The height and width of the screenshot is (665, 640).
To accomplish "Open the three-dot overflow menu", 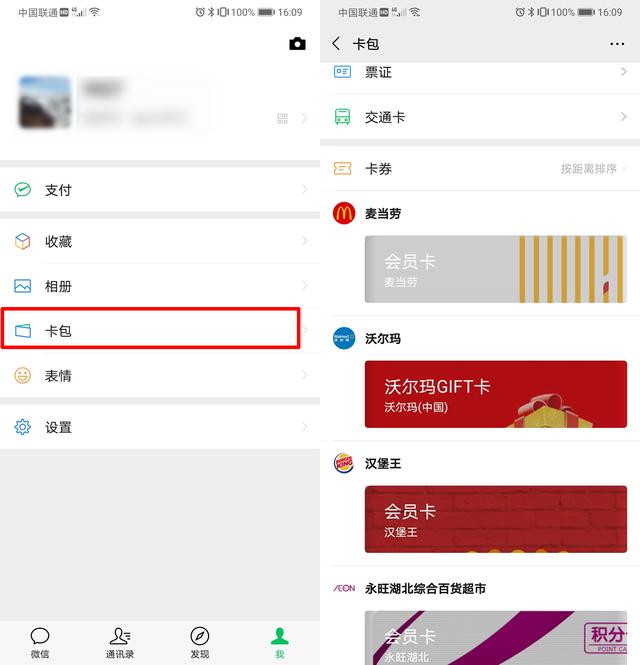I will click(x=617, y=44).
